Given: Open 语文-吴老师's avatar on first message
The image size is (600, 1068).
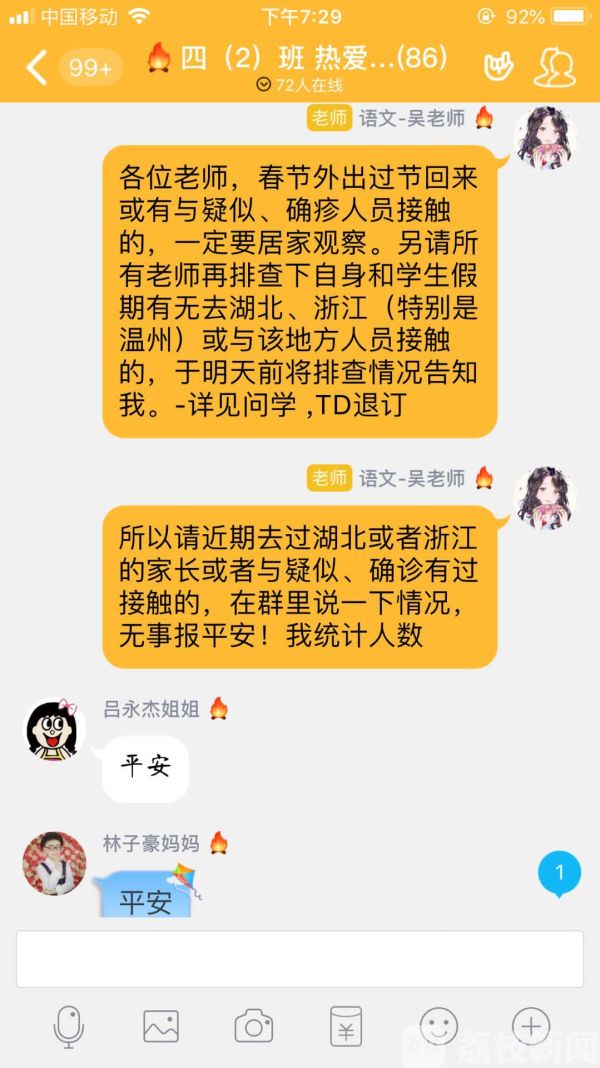Looking at the screenshot, I should (545, 137).
